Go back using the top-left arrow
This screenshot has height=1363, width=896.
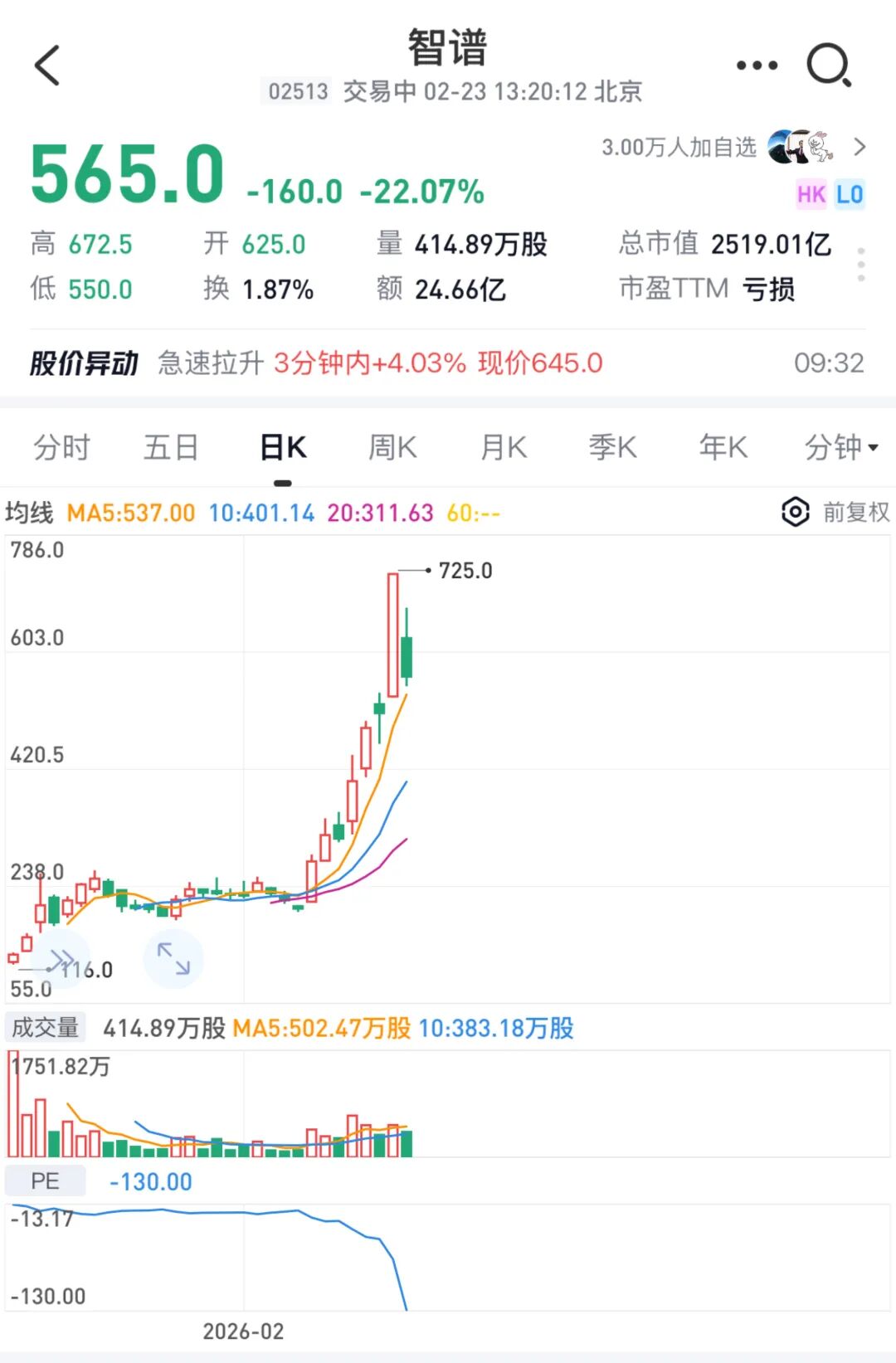[x=47, y=66]
